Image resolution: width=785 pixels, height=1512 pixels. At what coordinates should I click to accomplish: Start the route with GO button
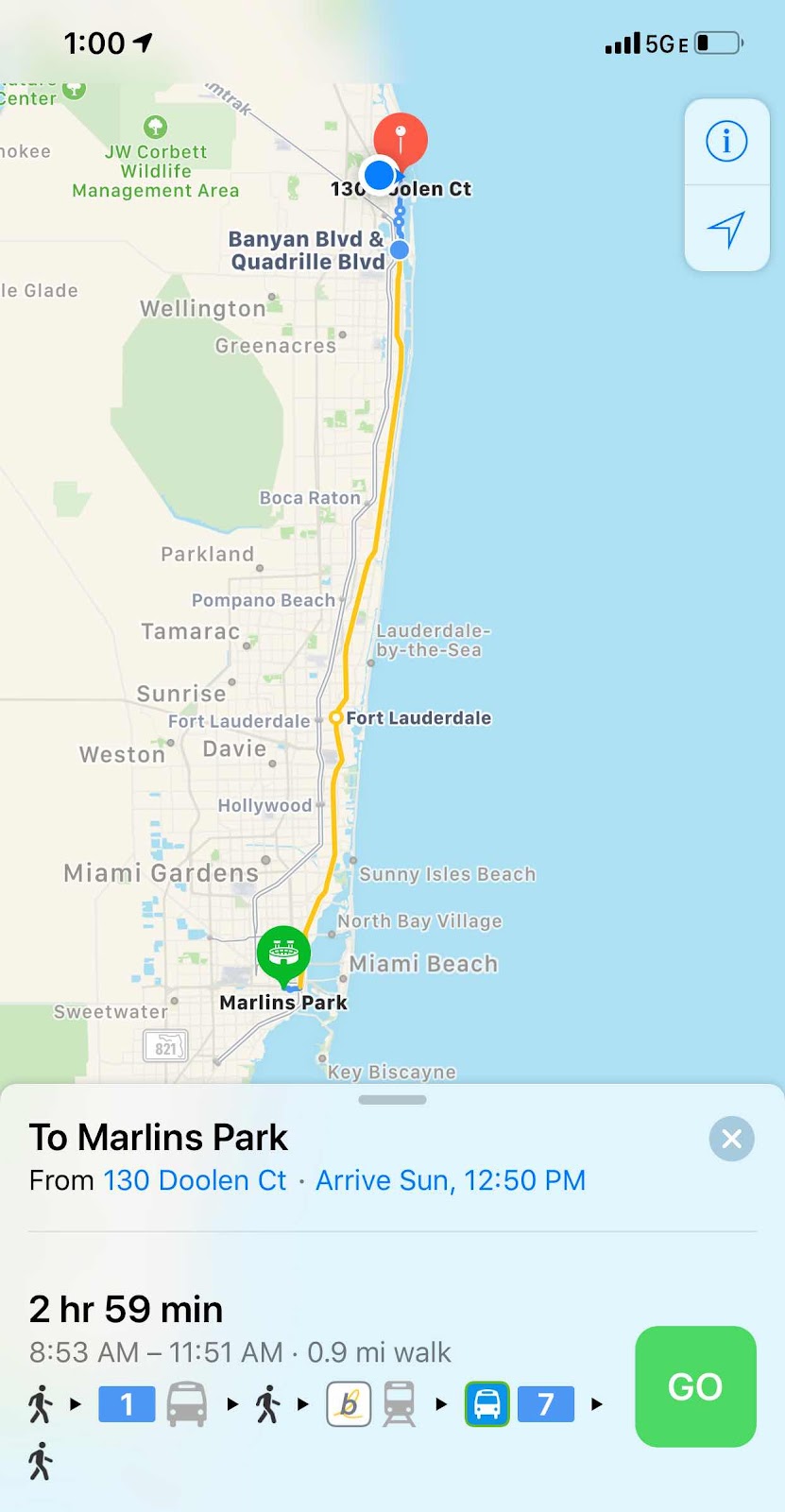(x=695, y=1386)
